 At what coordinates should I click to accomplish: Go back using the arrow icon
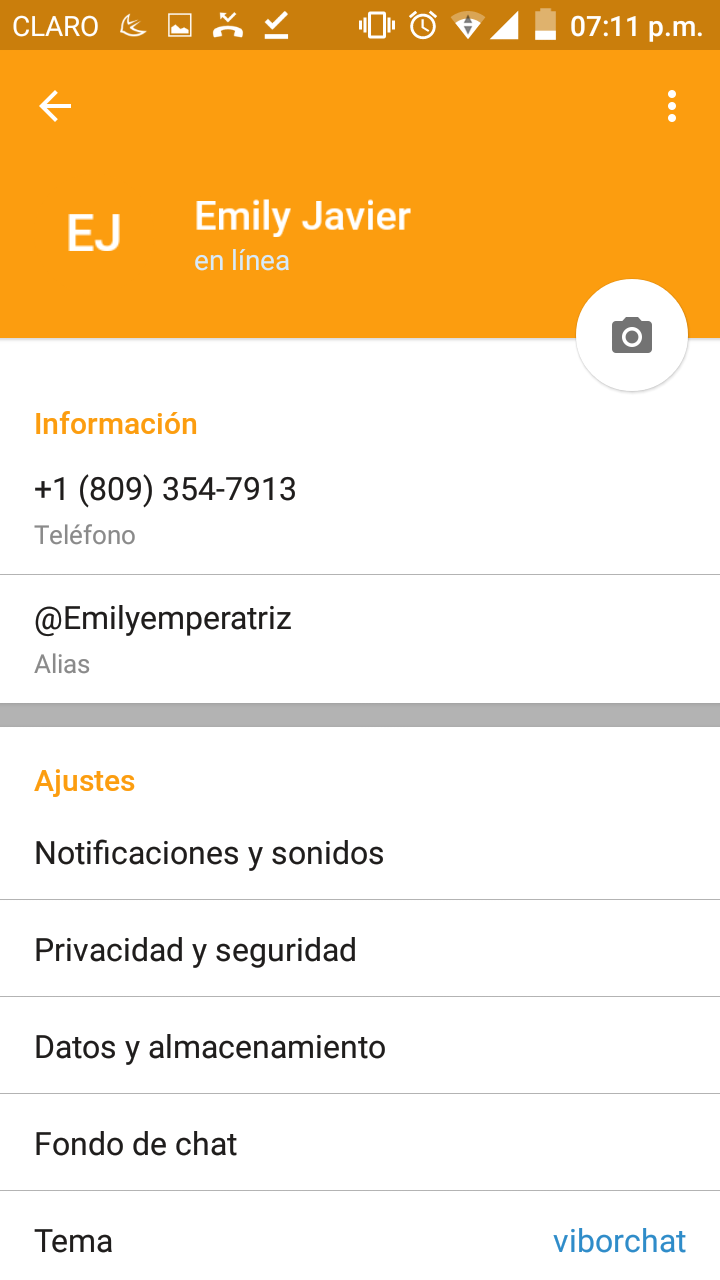click(55, 106)
